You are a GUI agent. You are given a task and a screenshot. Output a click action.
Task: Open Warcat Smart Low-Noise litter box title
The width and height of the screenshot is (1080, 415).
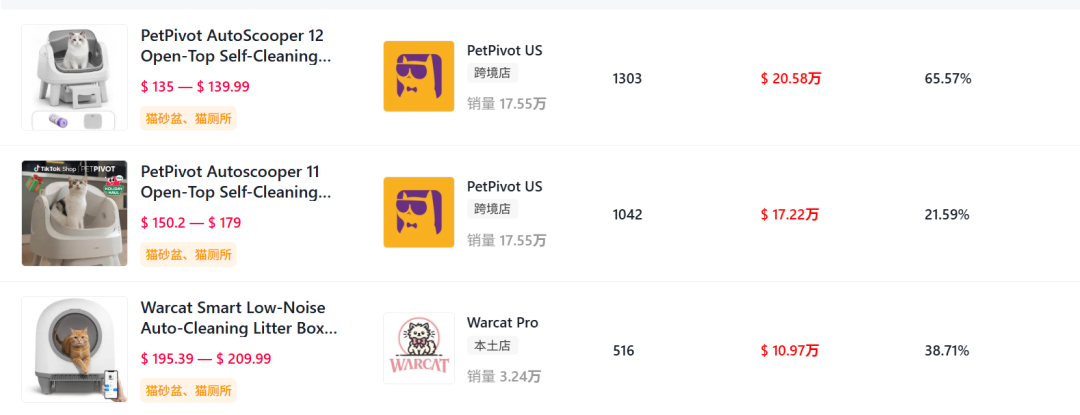pyautogui.click(x=238, y=318)
